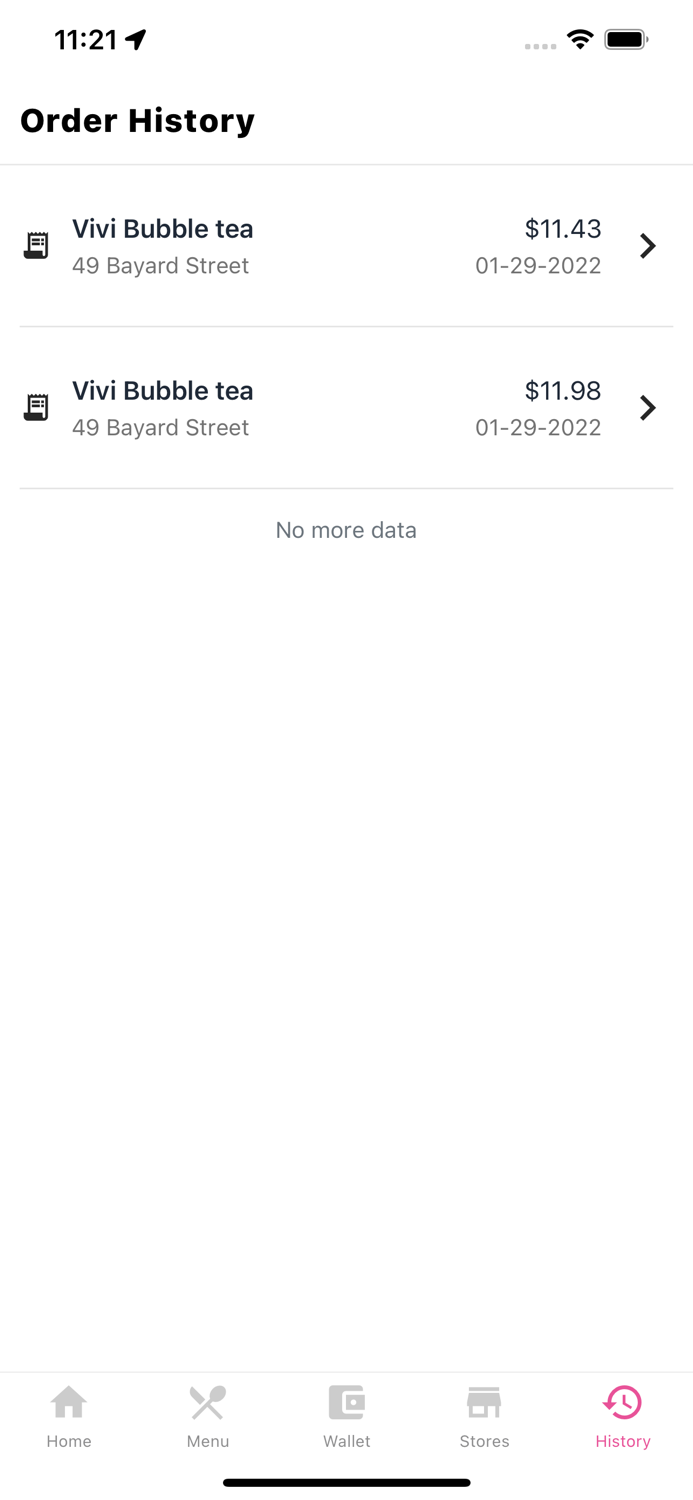Select the History tab
Viewport: 693px width, 1500px height.
622,1416
